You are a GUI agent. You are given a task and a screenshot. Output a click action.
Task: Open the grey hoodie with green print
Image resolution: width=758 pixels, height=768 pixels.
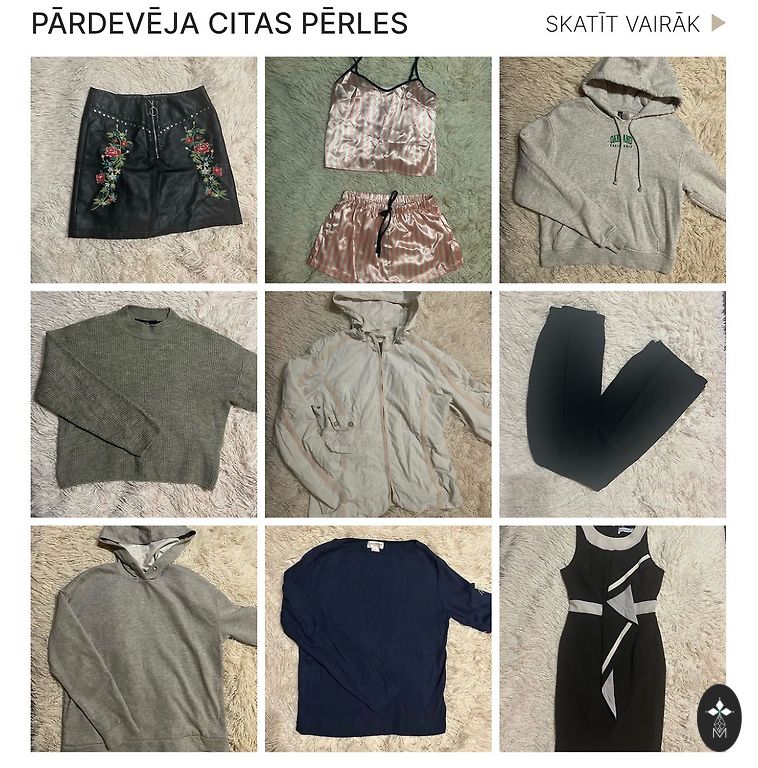pos(612,169)
